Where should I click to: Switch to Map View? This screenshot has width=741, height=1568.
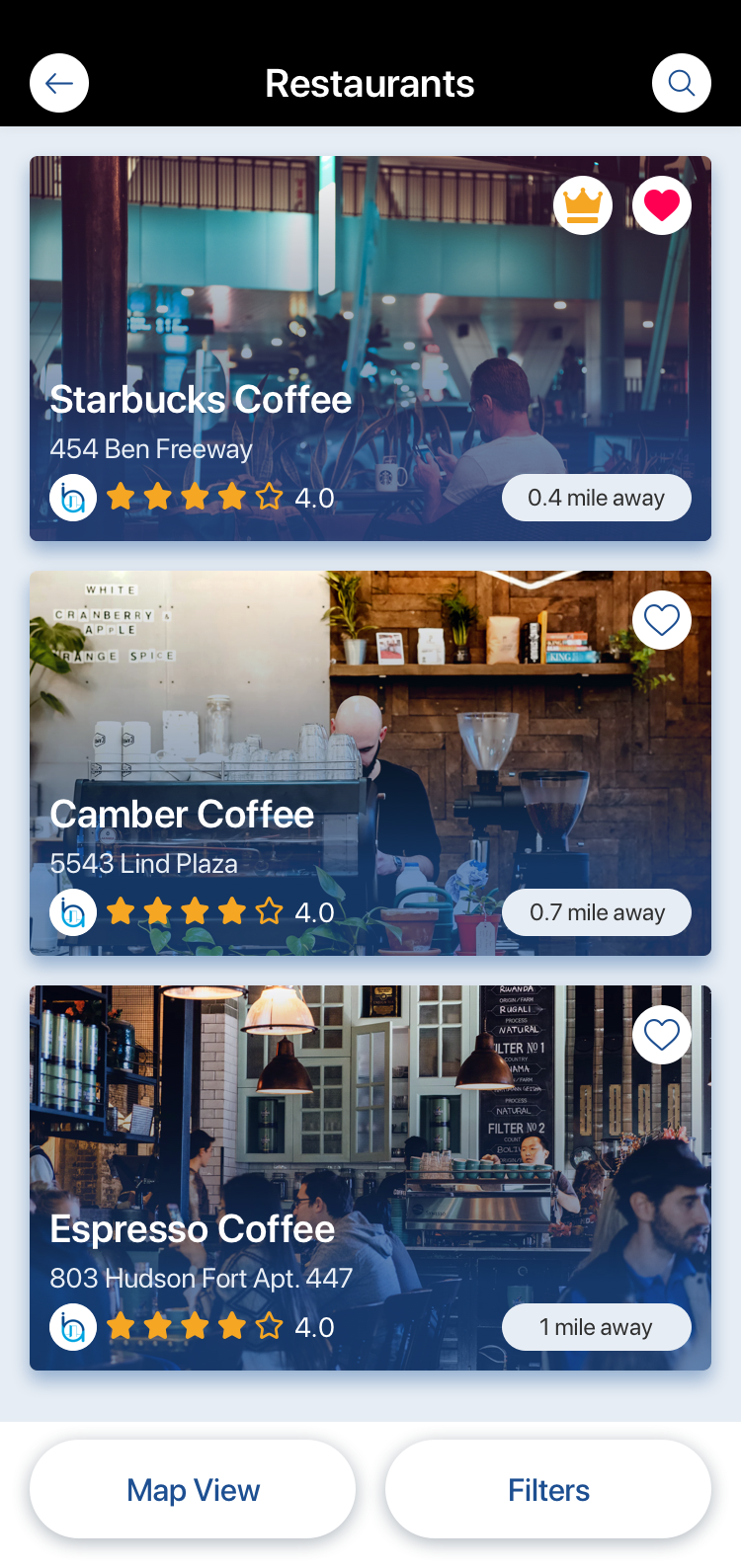pyautogui.click(x=193, y=1489)
